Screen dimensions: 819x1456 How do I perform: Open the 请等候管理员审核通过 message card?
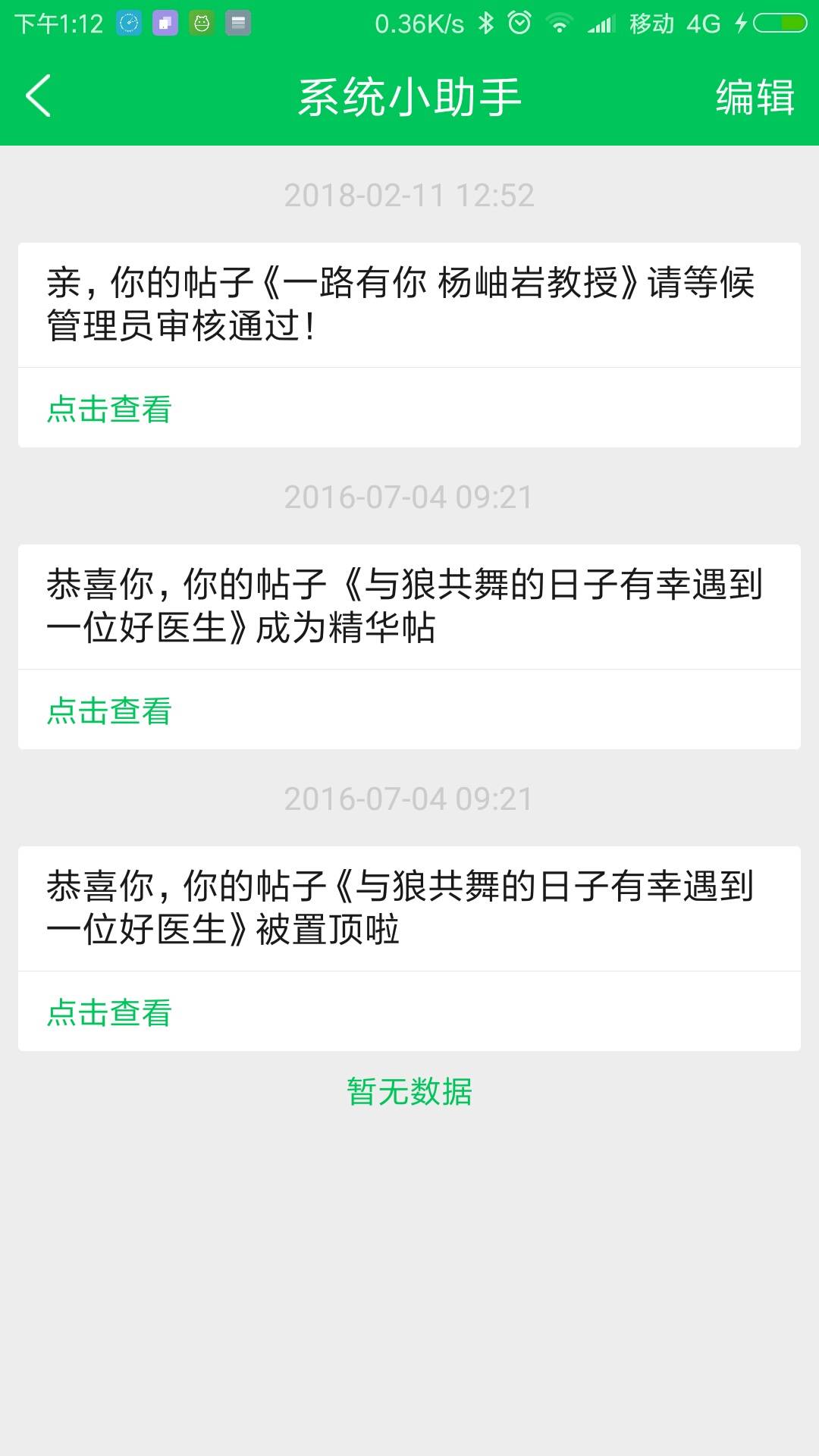tap(409, 305)
